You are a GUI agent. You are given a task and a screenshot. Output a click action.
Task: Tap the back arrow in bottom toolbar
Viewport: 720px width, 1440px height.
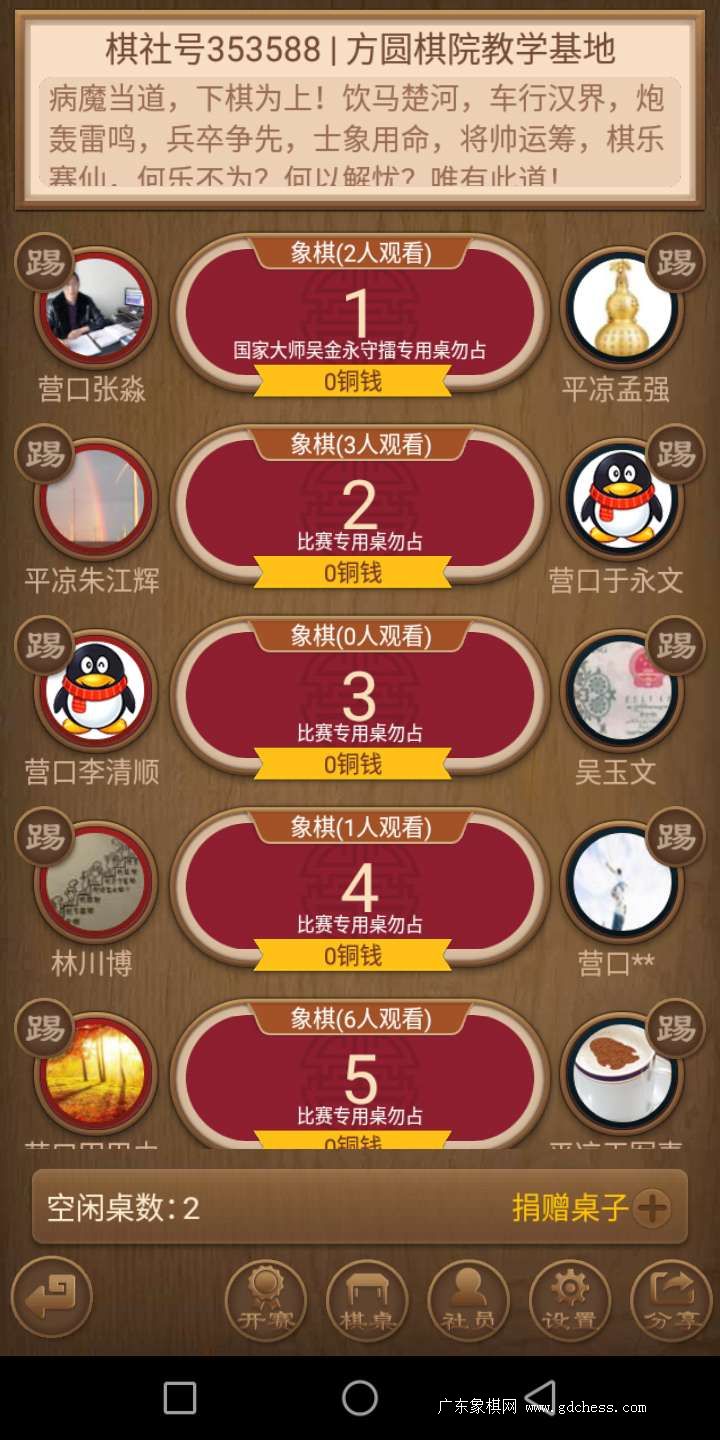[51, 1297]
